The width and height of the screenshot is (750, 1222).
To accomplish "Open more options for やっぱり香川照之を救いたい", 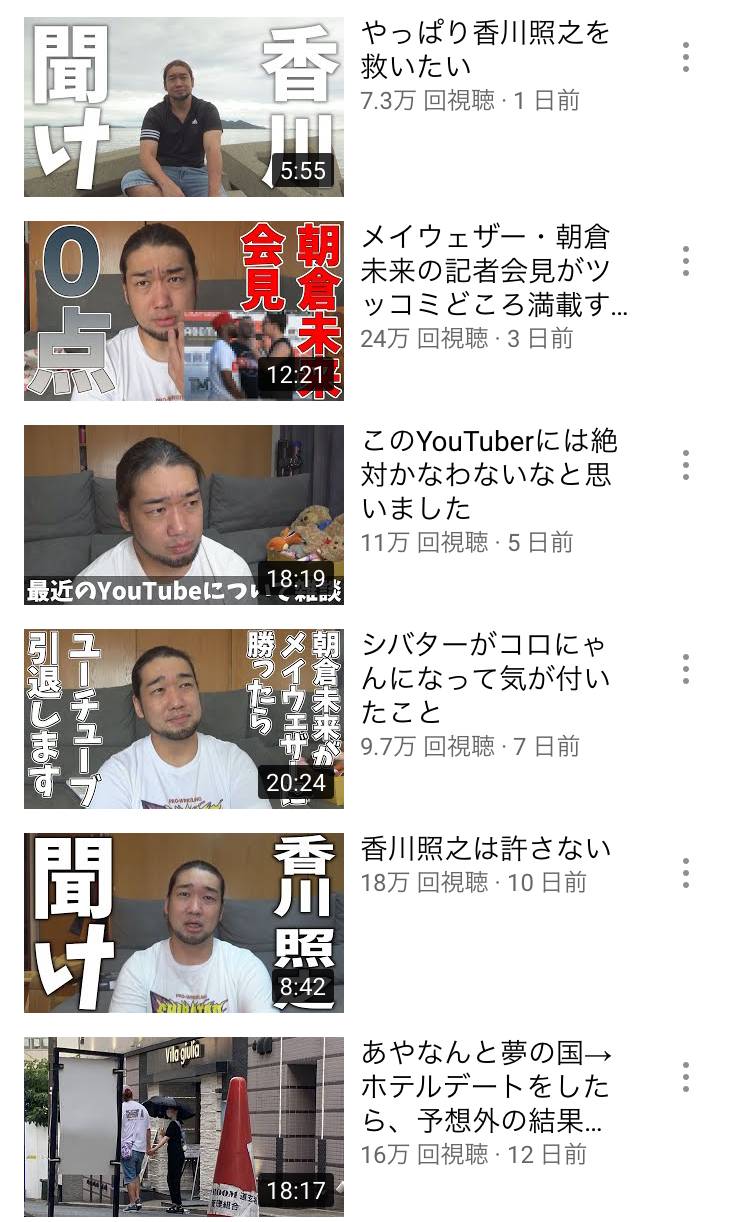I will 686,57.
